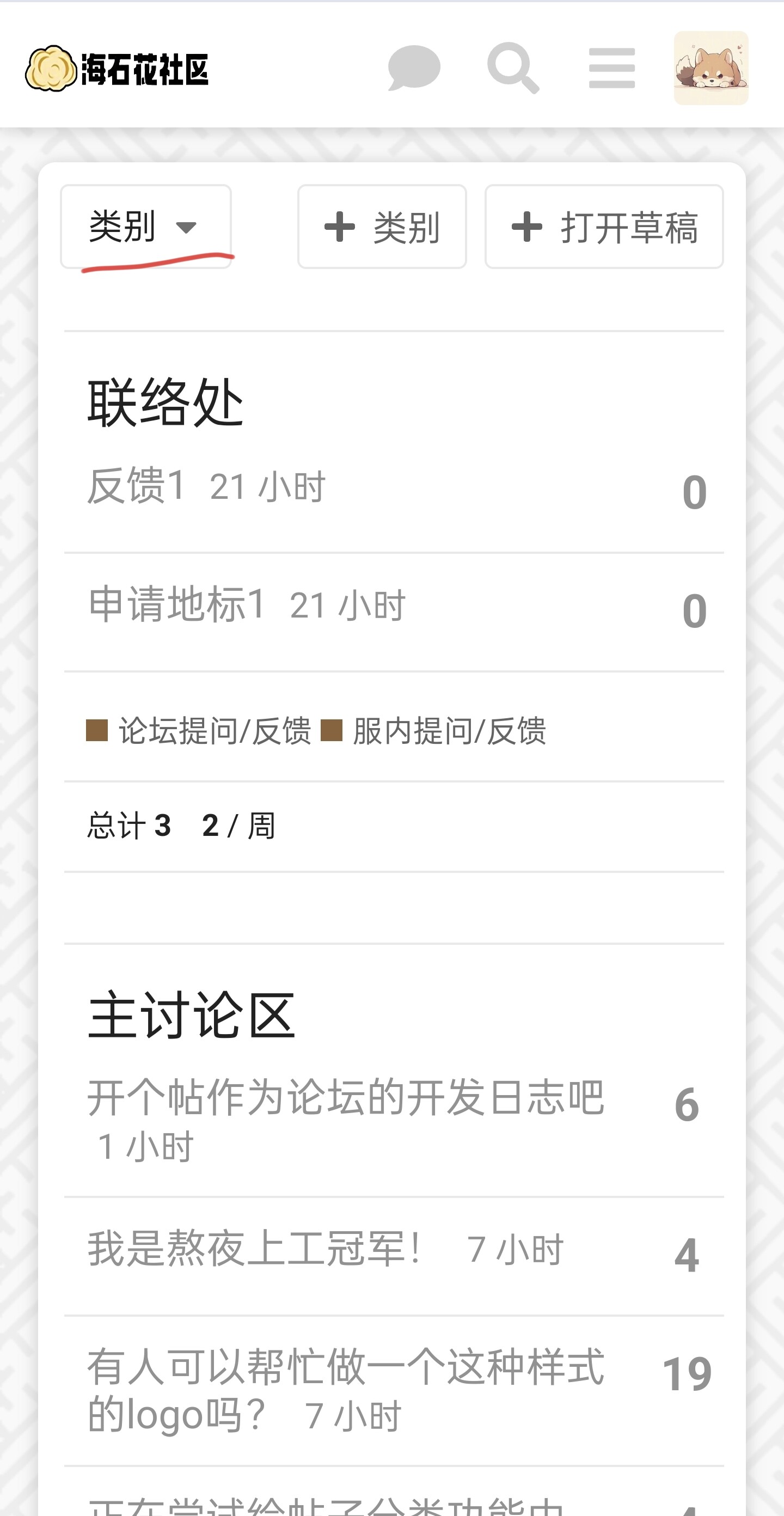Open the 开个帖作为论坛的开发日志吧 topic
Image resolution: width=784 pixels, height=1516 pixels.
point(346,1098)
